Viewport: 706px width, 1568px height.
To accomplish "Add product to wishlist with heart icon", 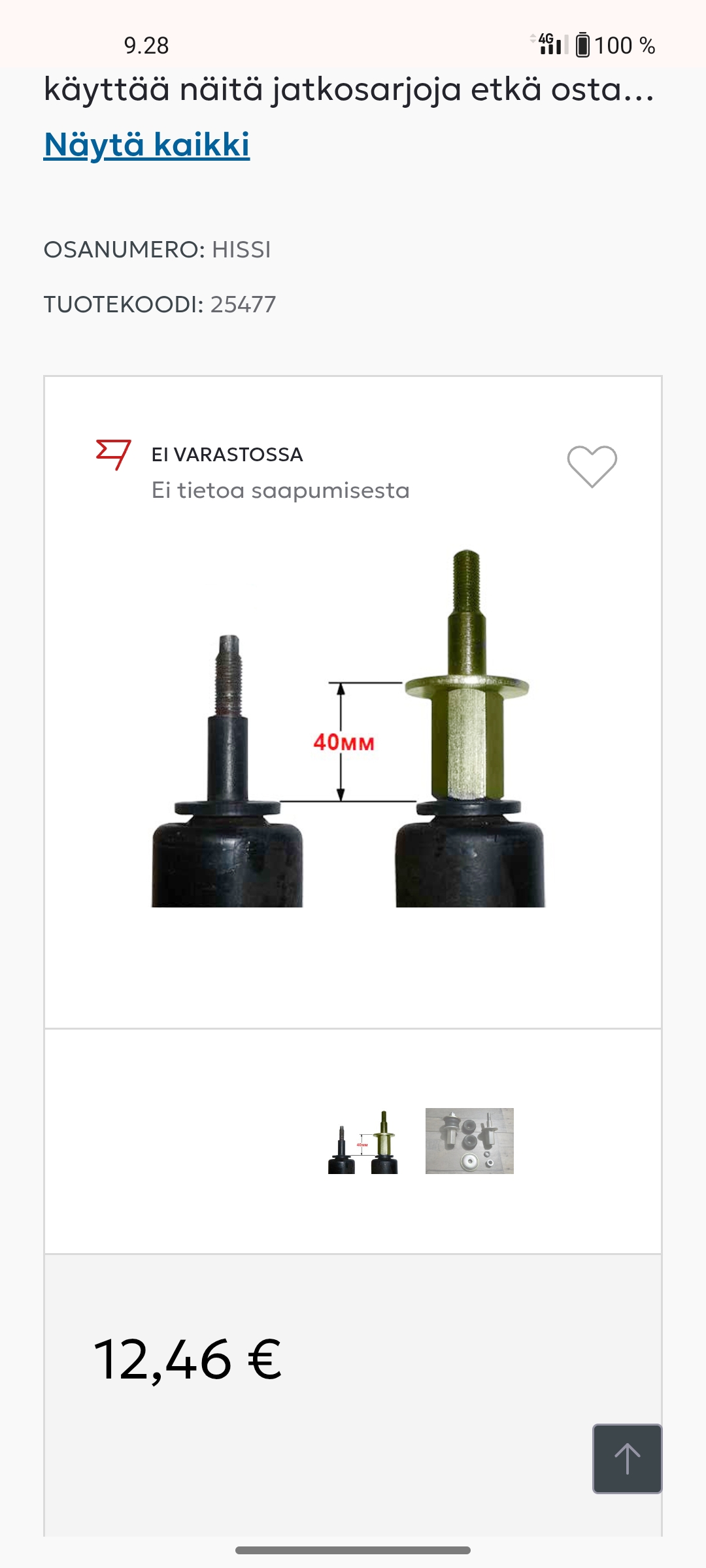I will click(x=592, y=466).
